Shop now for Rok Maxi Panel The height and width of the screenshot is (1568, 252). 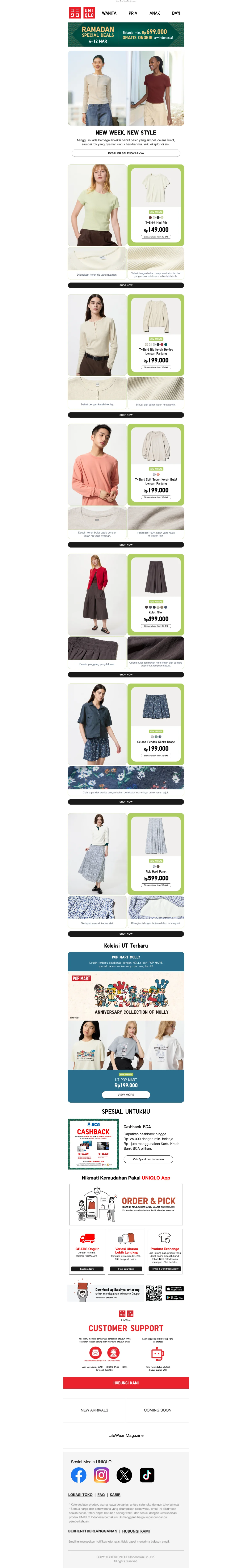pos(126,934)
